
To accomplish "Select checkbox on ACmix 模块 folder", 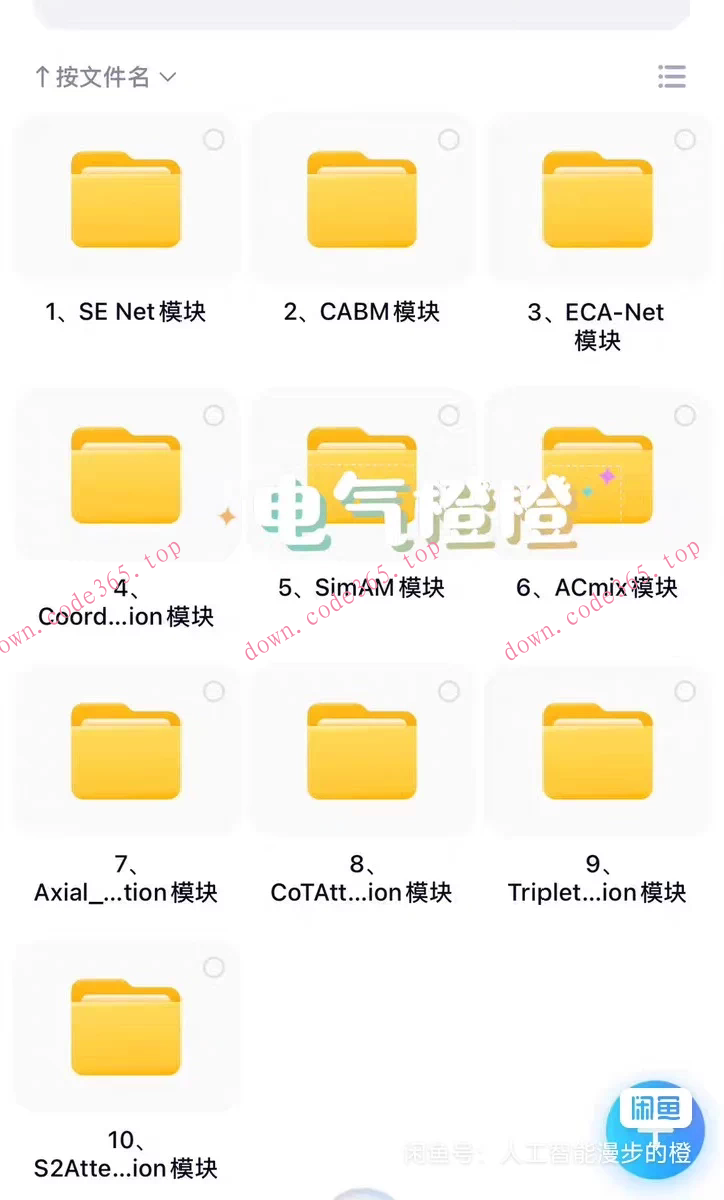I will [684, 415].
